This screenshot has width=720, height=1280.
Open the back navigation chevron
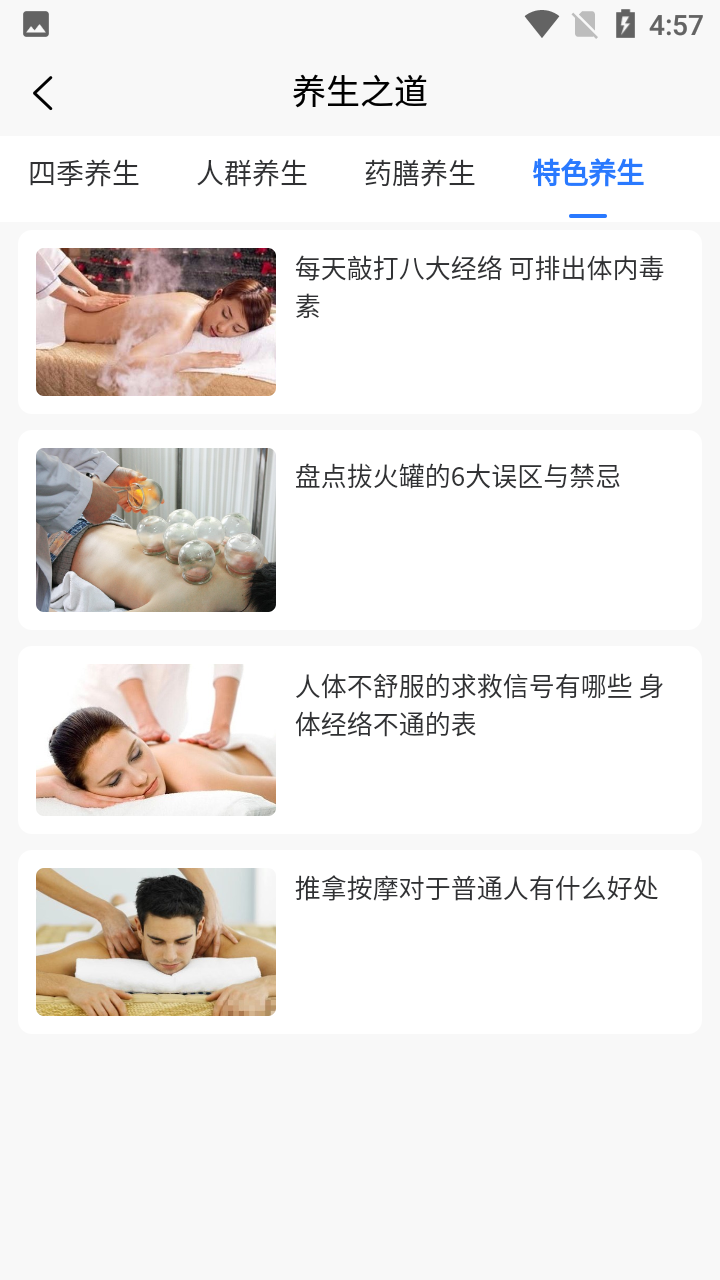[x=42, y=92]
